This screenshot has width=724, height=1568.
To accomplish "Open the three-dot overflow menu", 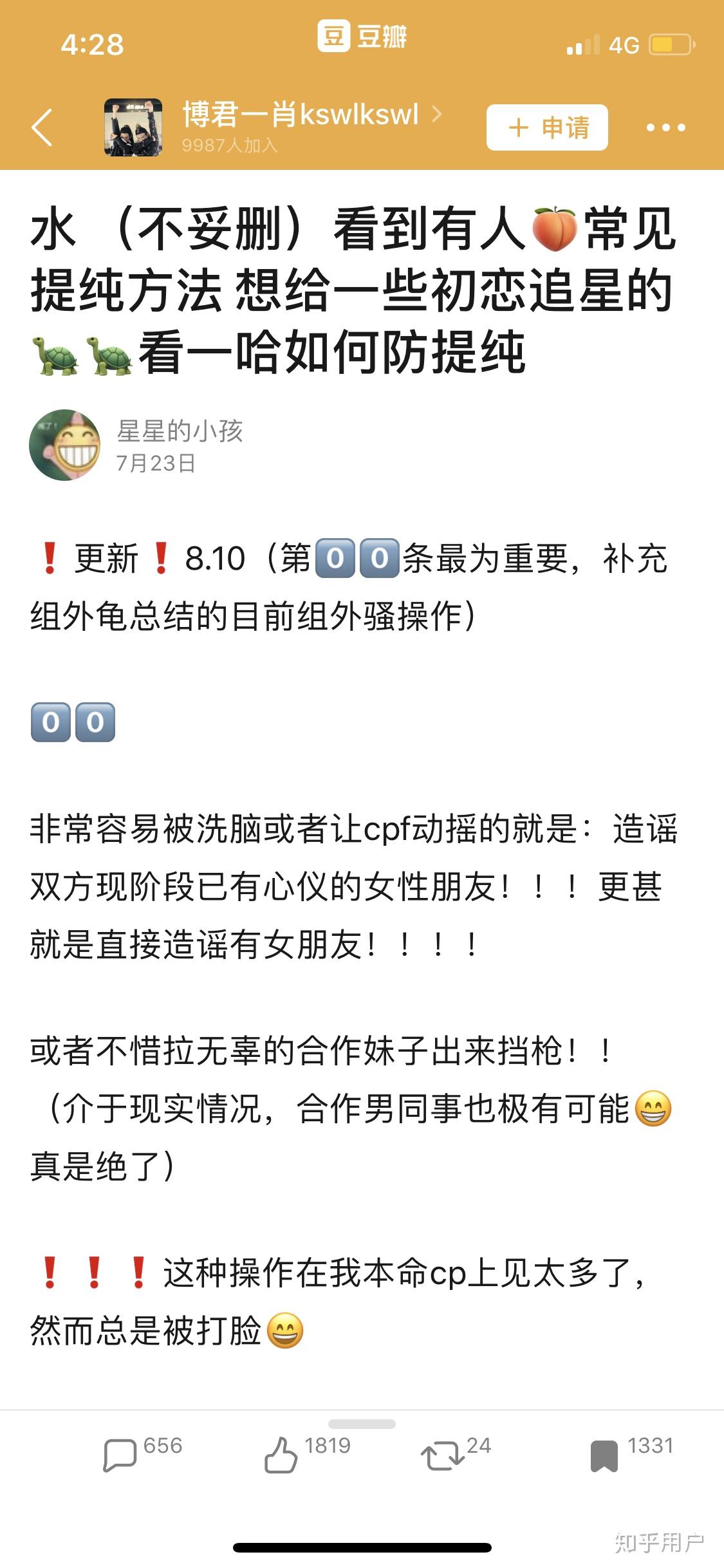I will point(665,127).
